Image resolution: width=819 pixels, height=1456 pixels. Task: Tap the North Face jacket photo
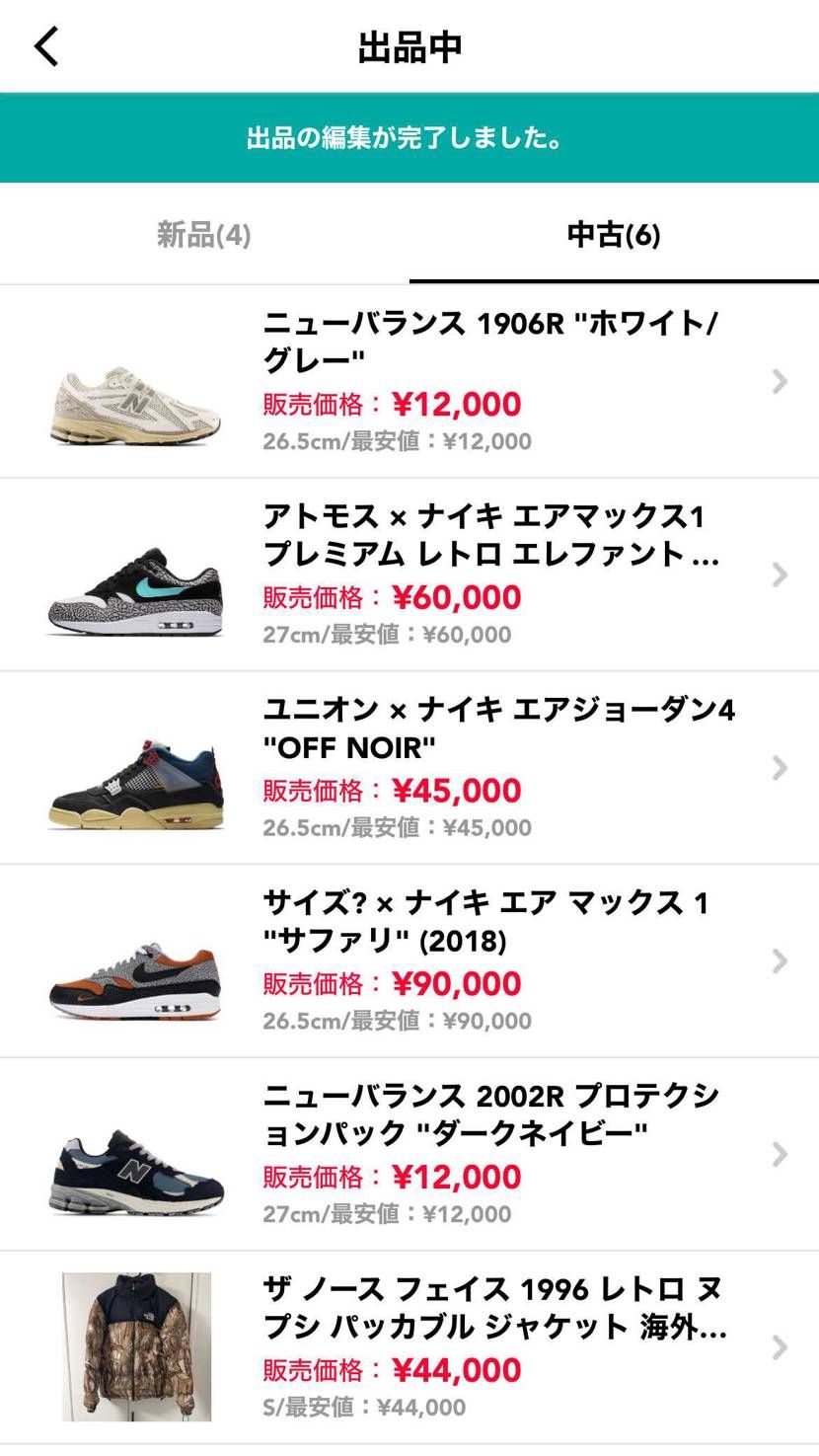(135, 1345)
